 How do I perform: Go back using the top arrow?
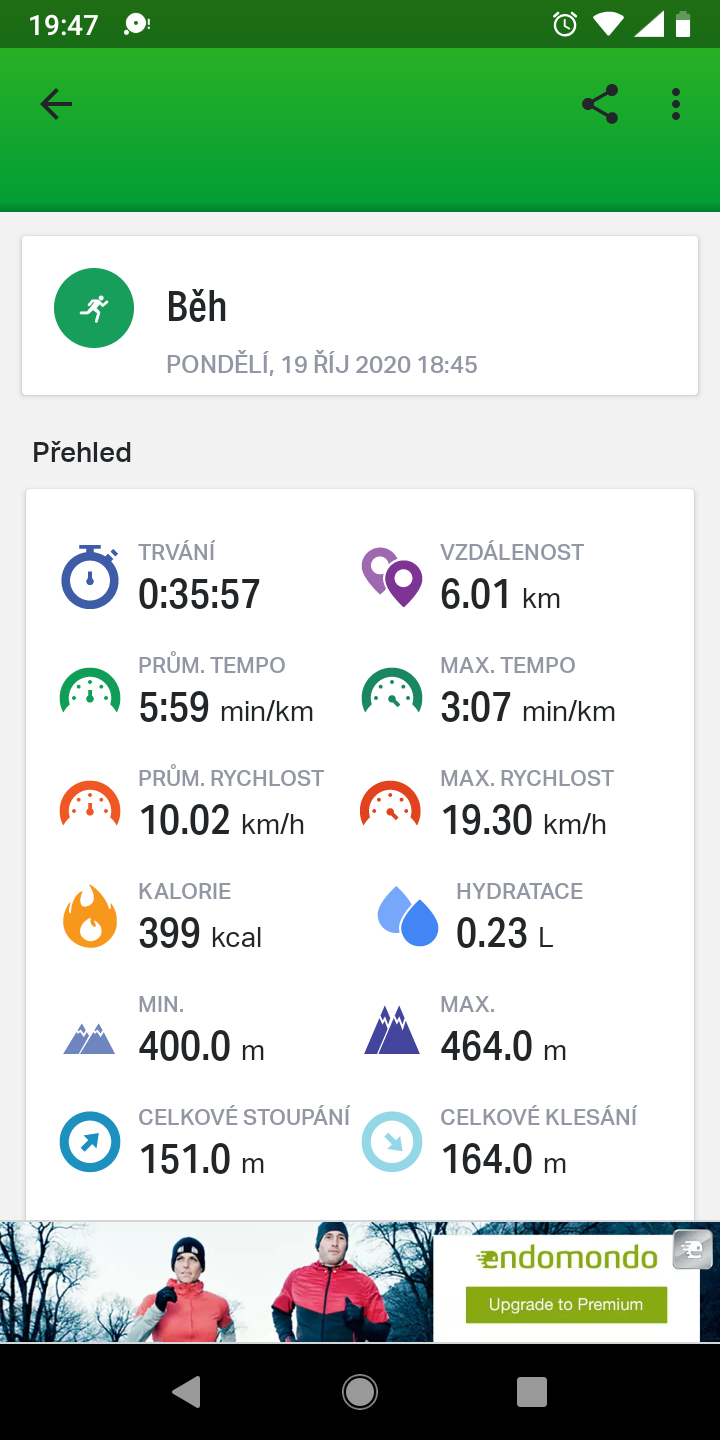tap(56, 104)
